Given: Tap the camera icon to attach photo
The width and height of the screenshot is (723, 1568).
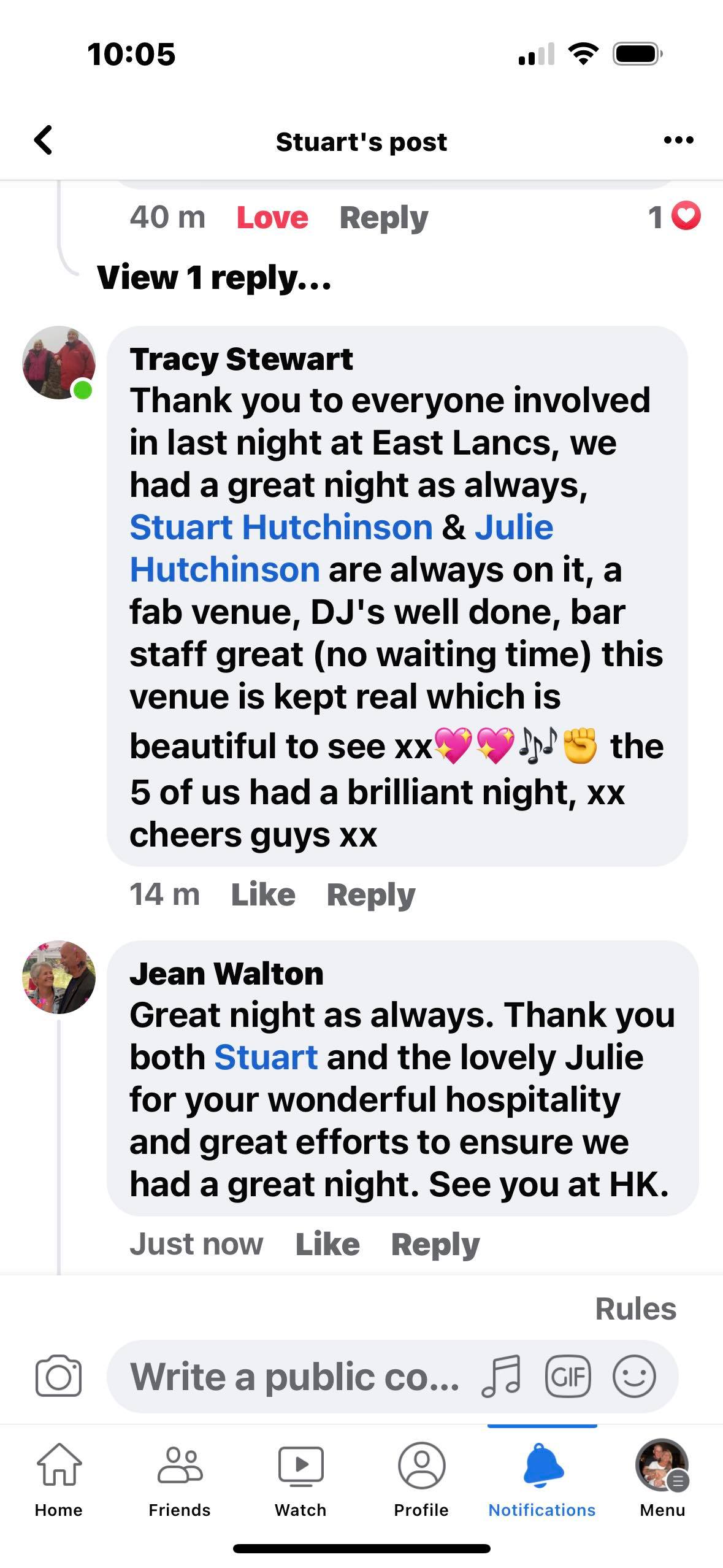Looking at the screenshot, I should click(58, 1376).
